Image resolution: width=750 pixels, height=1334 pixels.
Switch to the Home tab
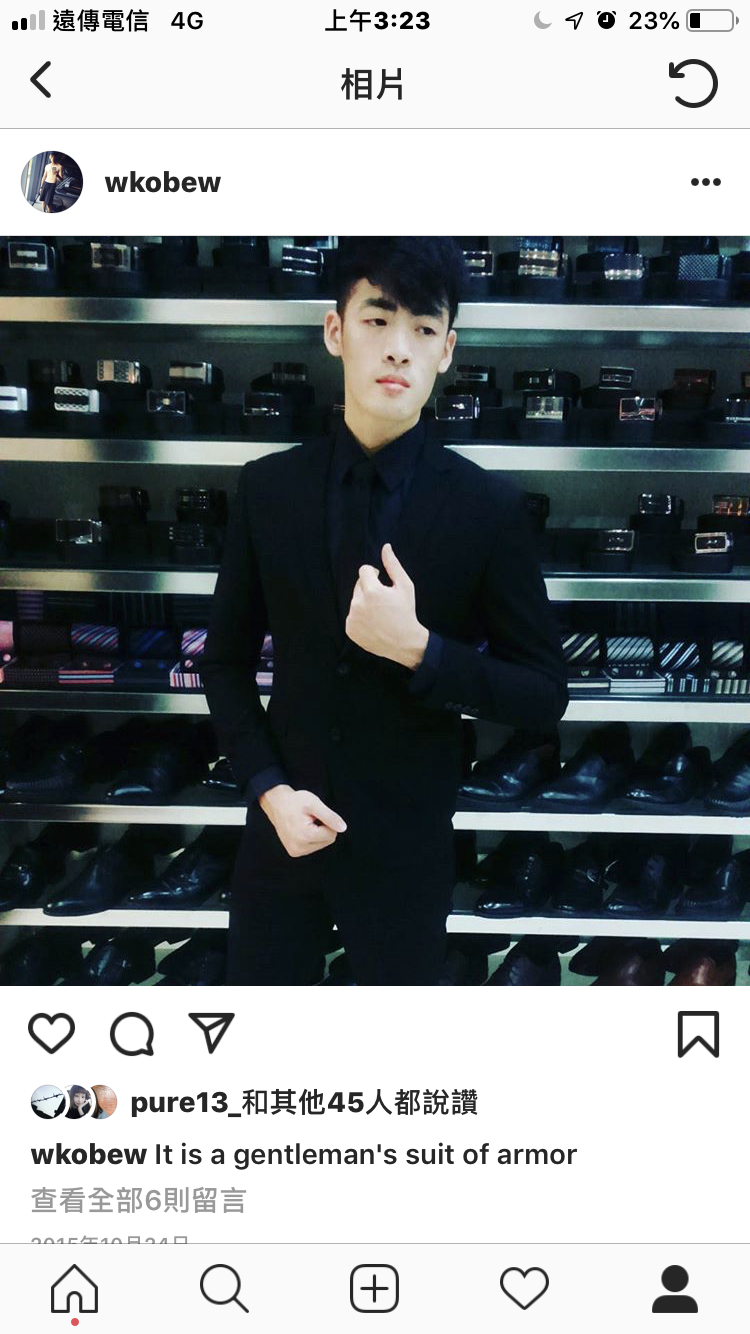point(75,1289)
